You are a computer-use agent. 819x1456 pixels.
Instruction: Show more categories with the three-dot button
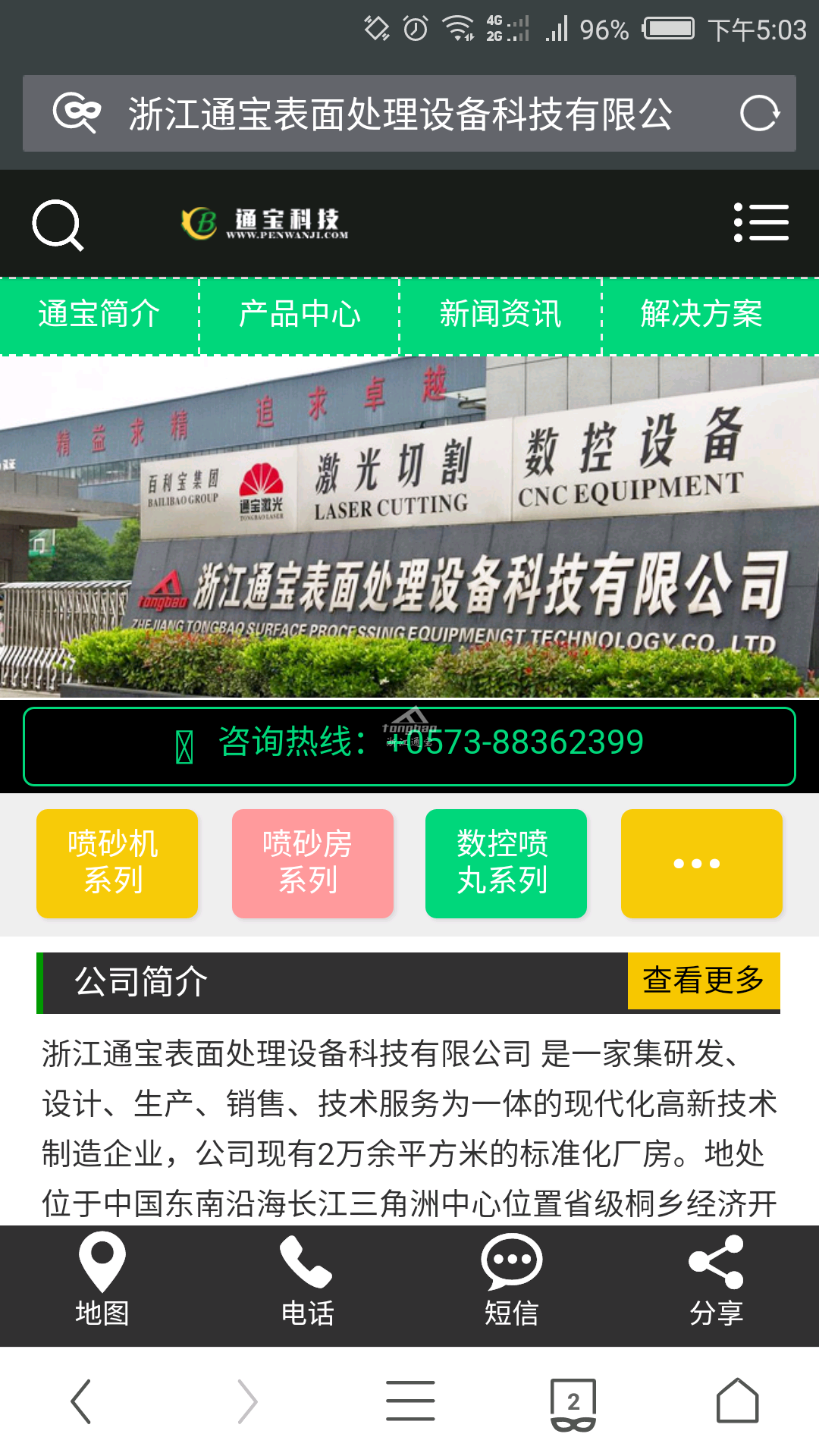point(701,863)
